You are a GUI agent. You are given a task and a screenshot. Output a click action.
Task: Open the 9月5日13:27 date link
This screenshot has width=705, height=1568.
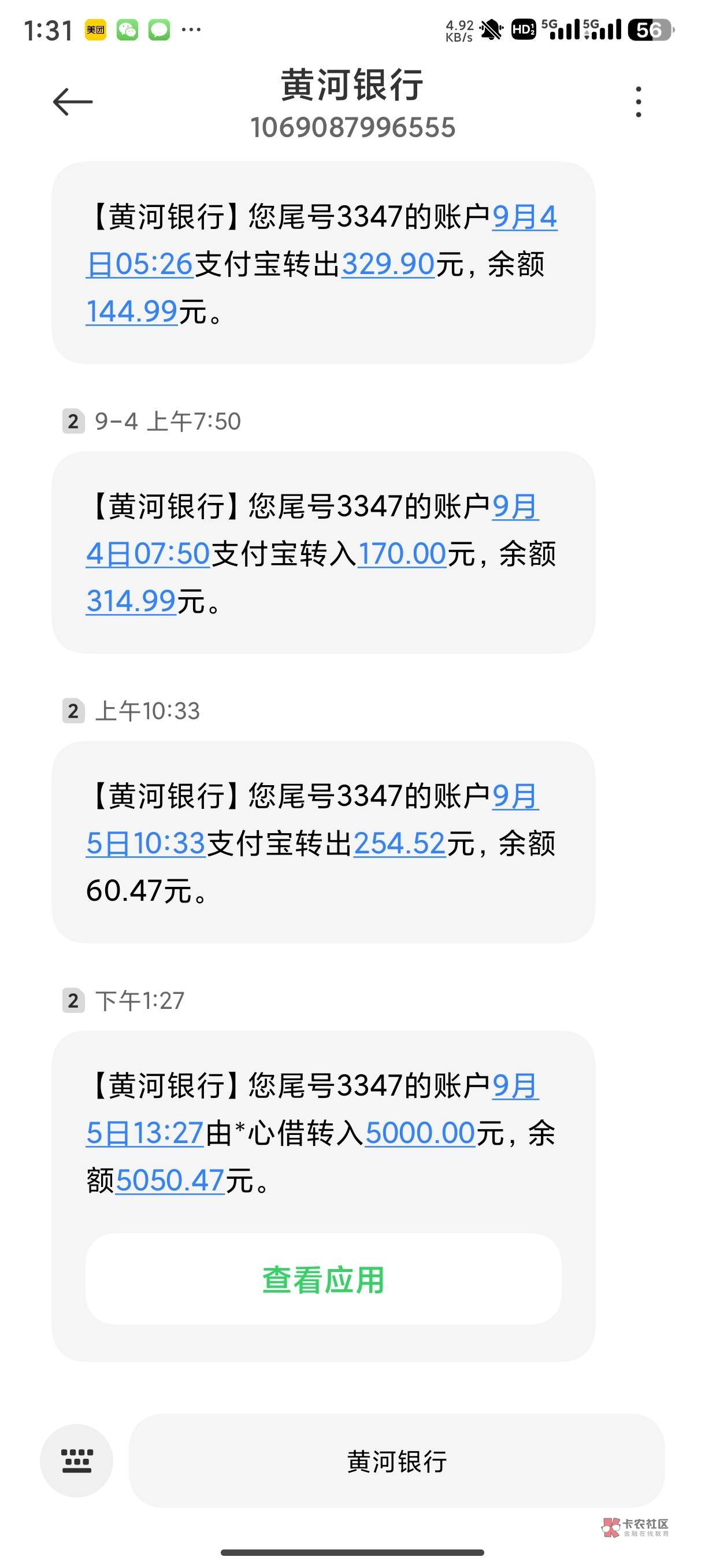[144, 1133]
